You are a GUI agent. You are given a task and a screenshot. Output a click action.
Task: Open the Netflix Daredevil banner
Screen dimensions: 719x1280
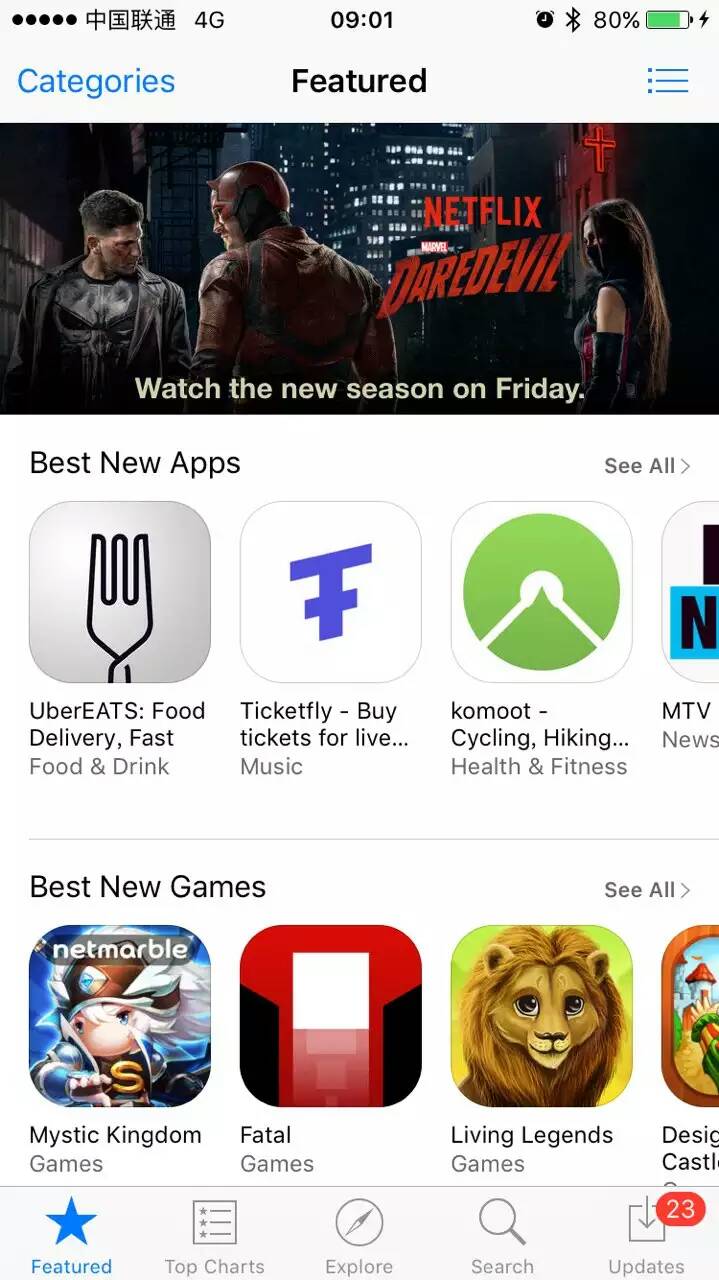click(359, 268)
